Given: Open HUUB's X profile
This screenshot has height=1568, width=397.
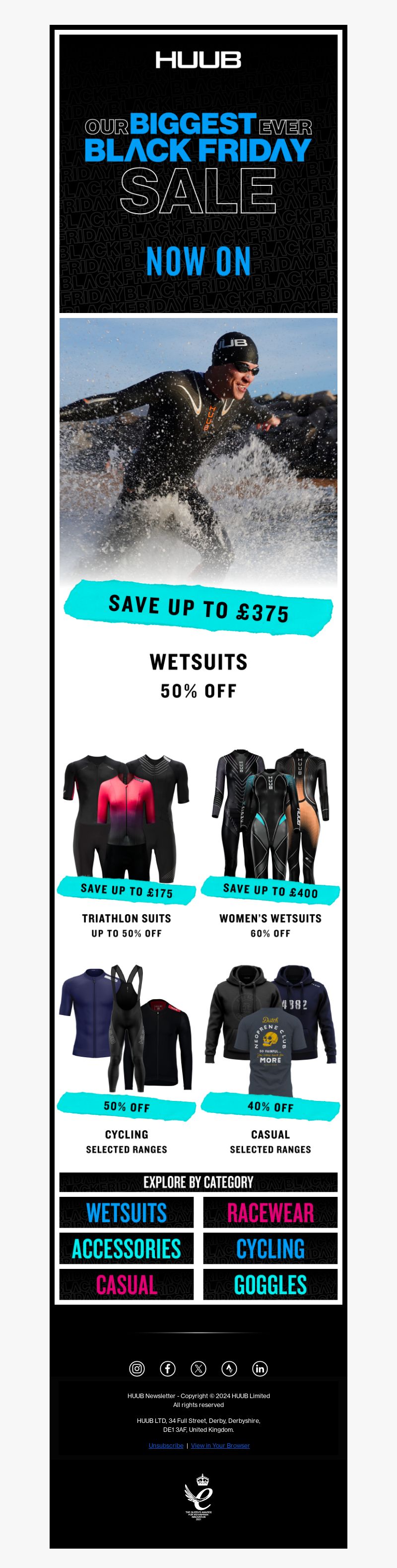Looking at the screenshot, I should click(198, 1368).
